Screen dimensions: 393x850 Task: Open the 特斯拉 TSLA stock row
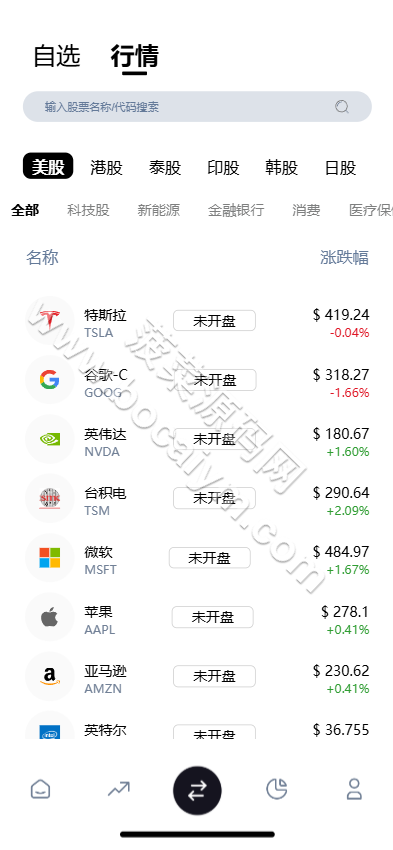[x=197, y=321]
